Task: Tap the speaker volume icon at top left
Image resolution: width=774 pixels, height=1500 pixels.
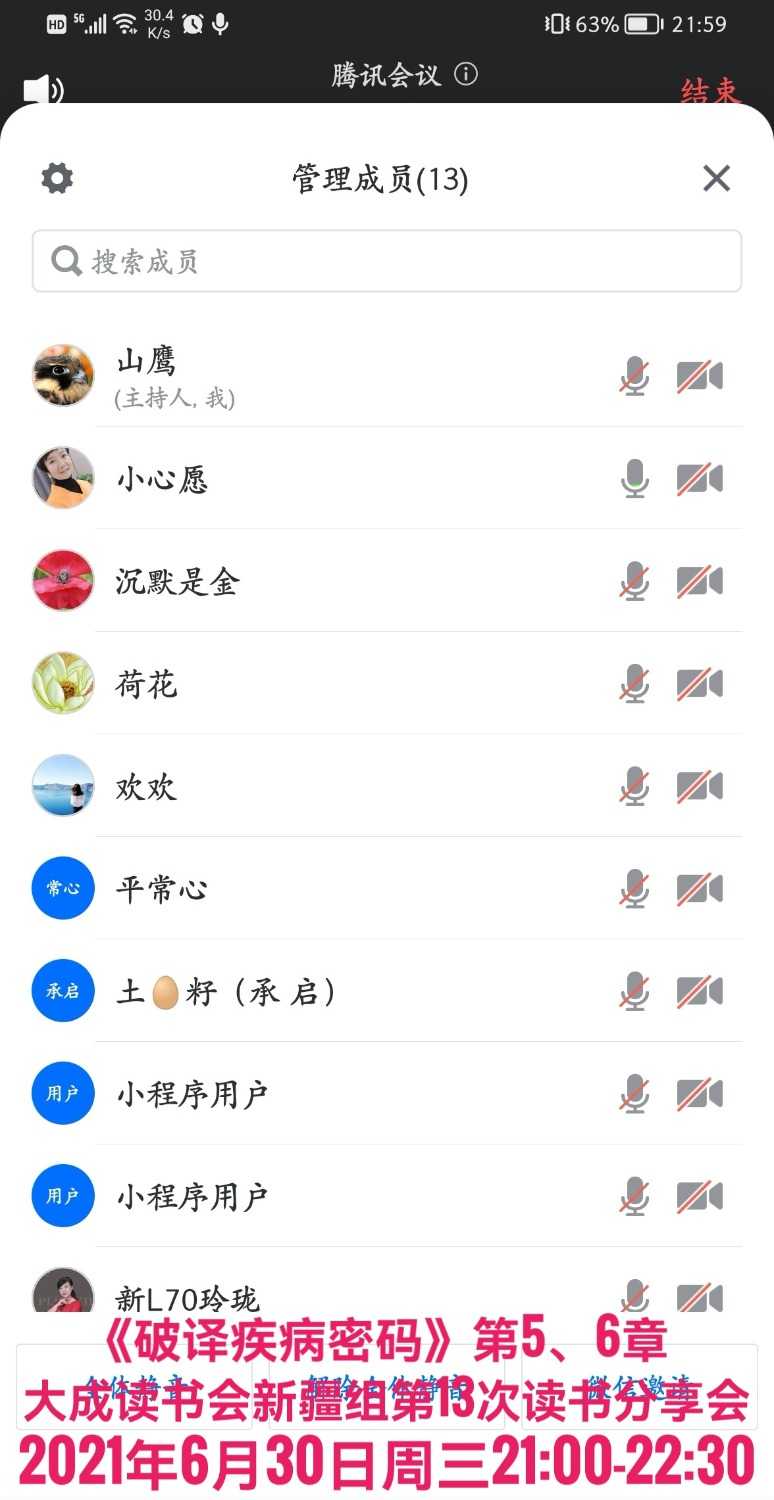Action: click(x=38, y=90)
